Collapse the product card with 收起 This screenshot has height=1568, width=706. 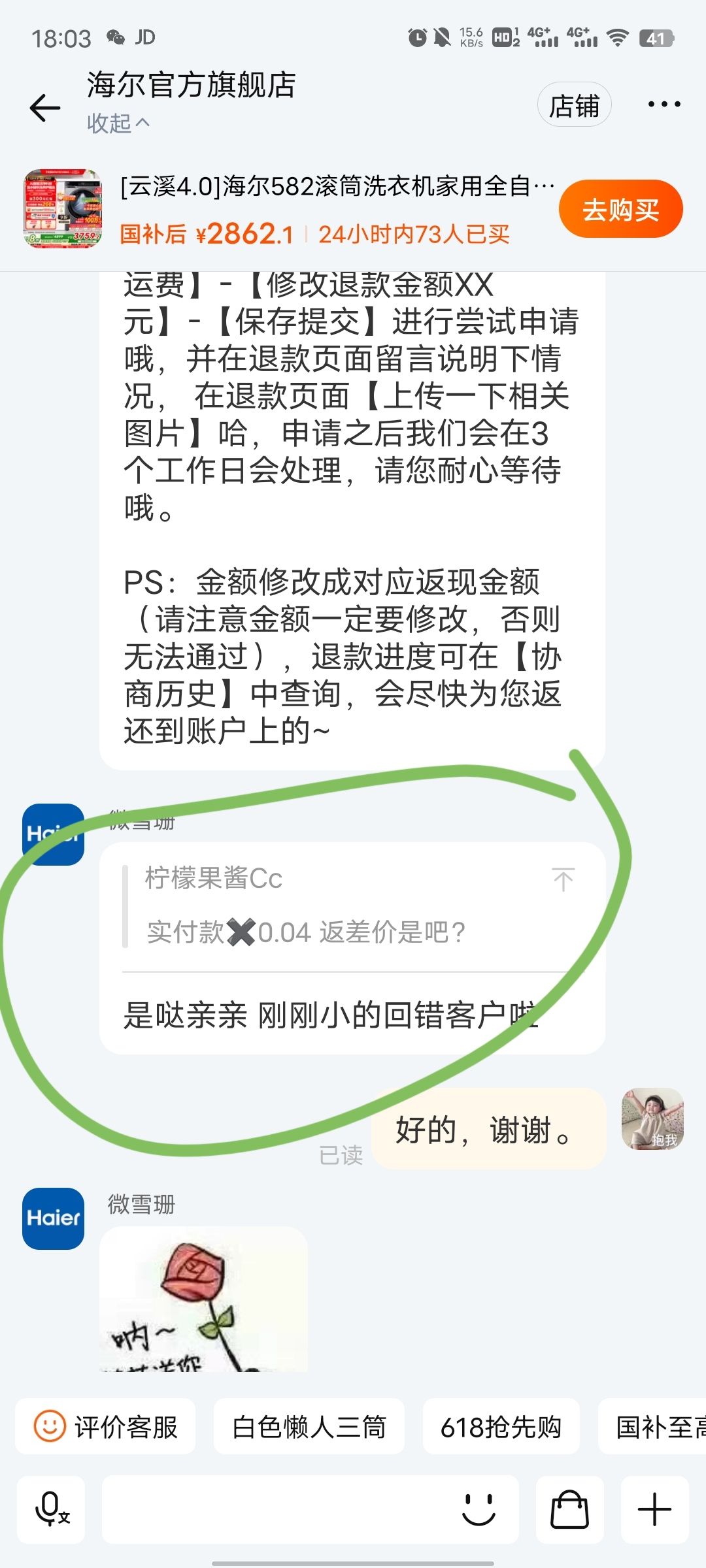tap(118, 123)
